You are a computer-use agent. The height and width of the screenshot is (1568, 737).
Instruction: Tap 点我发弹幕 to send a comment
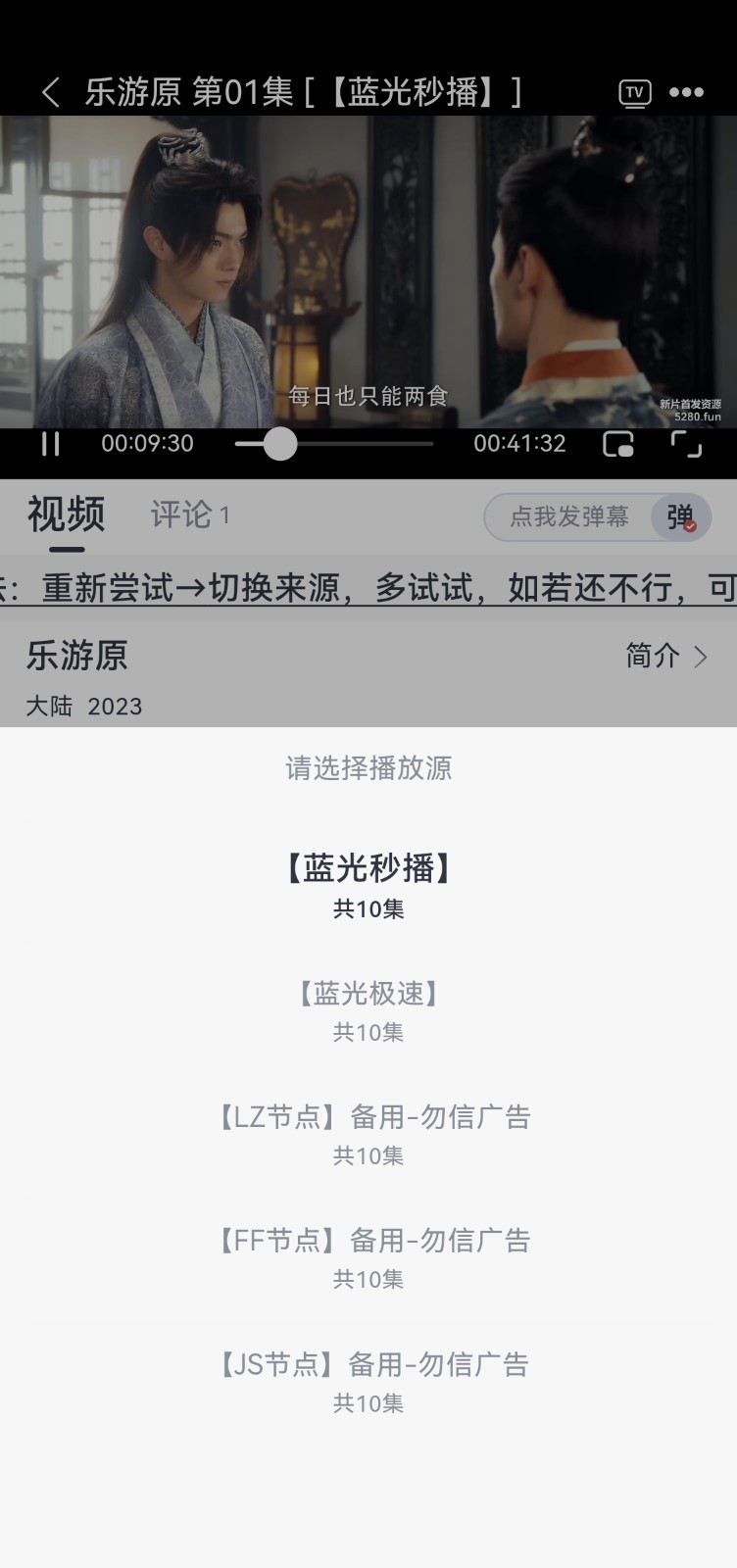pos(568,516)
